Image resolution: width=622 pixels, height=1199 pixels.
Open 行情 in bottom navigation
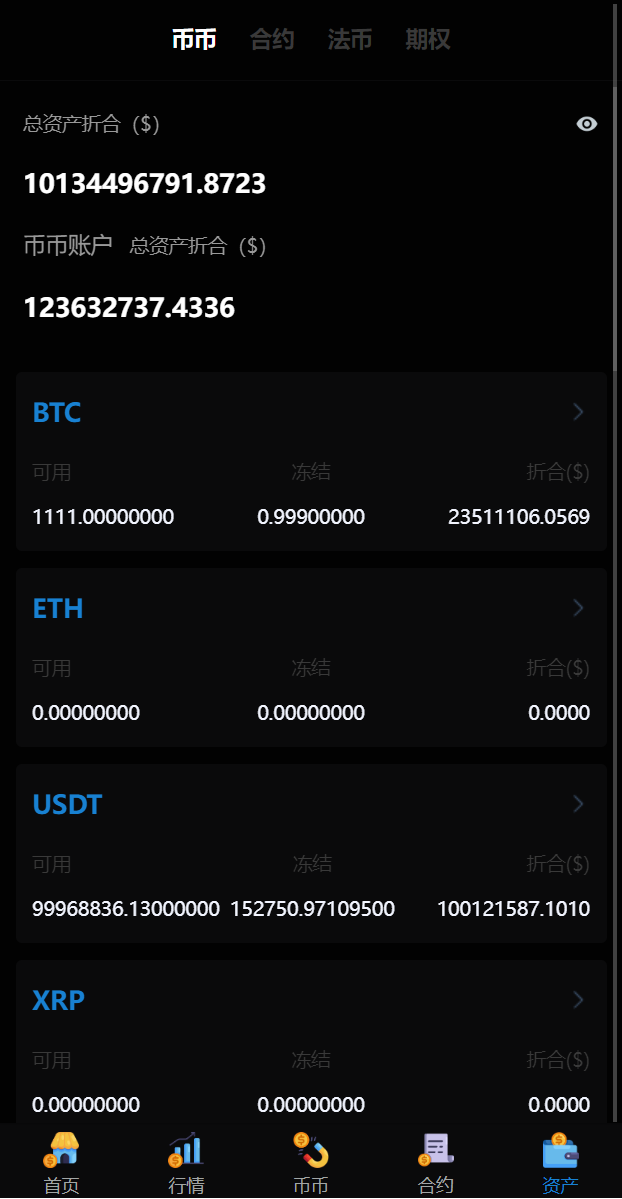[186, 1163]
